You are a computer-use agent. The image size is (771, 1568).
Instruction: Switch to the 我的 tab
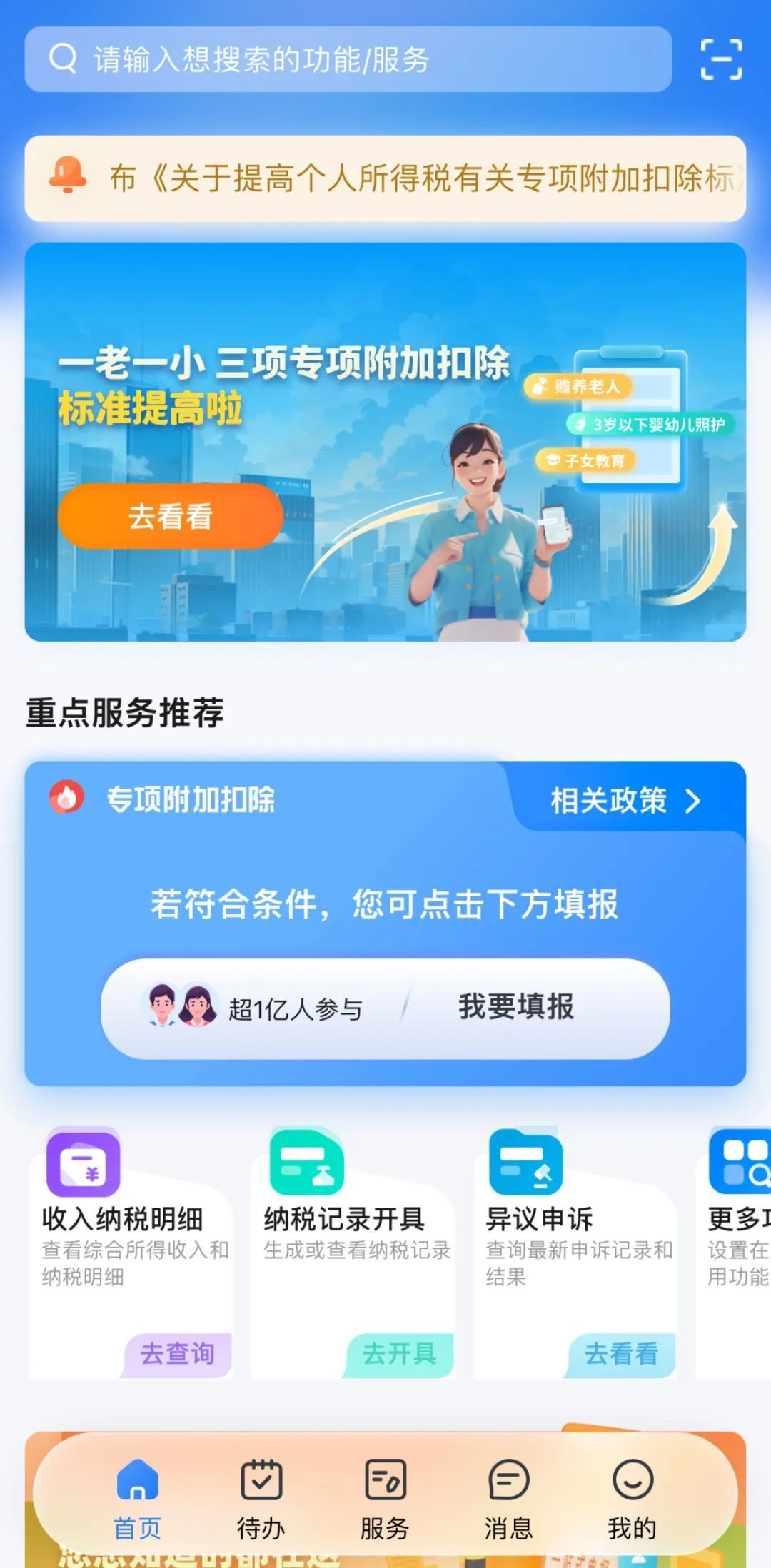point(632,1497)
